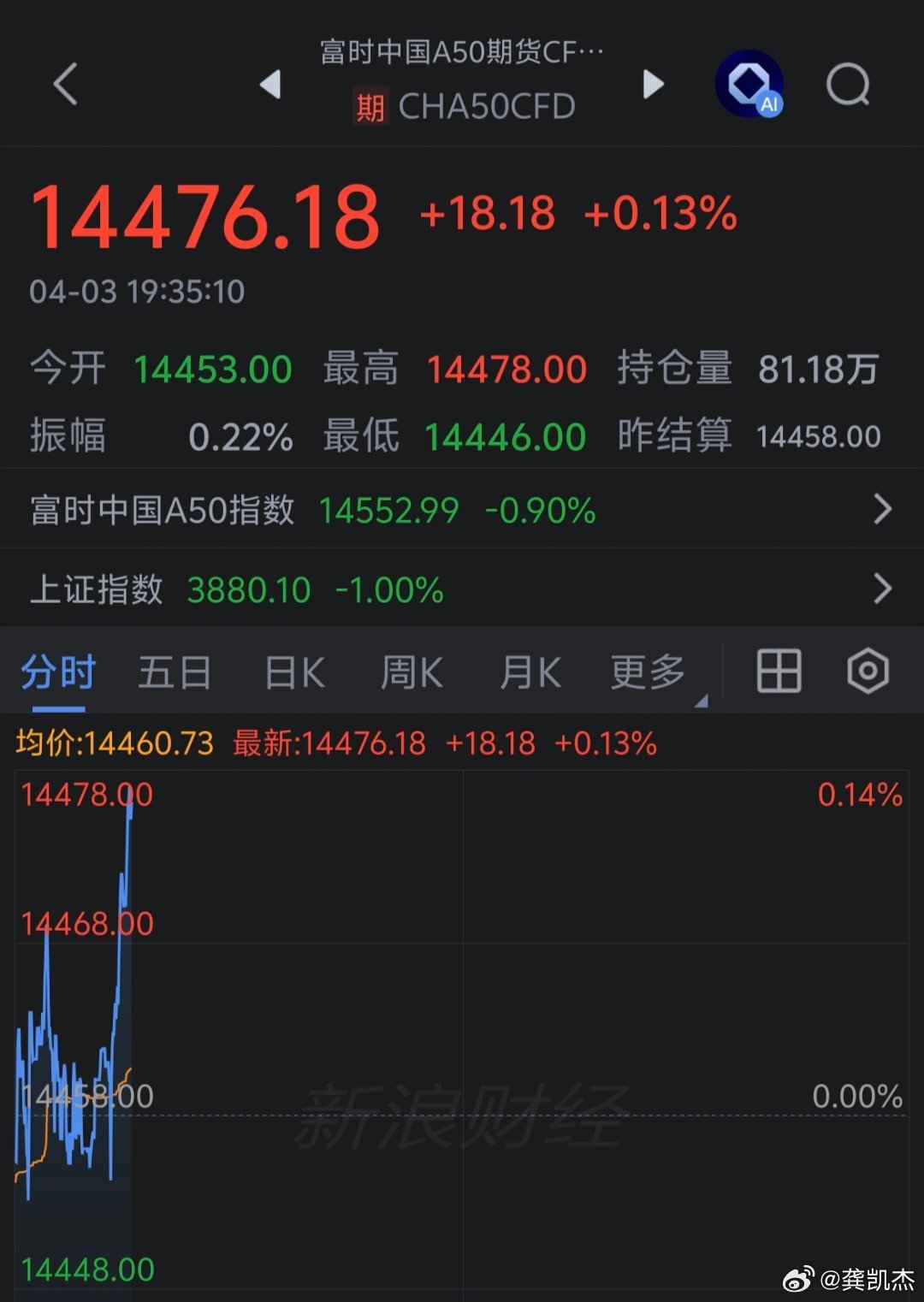Click the 期 futures badge next to CHA50CFD
Image resolution: width=924 pixels, height=1302 pixels.
pyautogui.click(x=370, y=107)
